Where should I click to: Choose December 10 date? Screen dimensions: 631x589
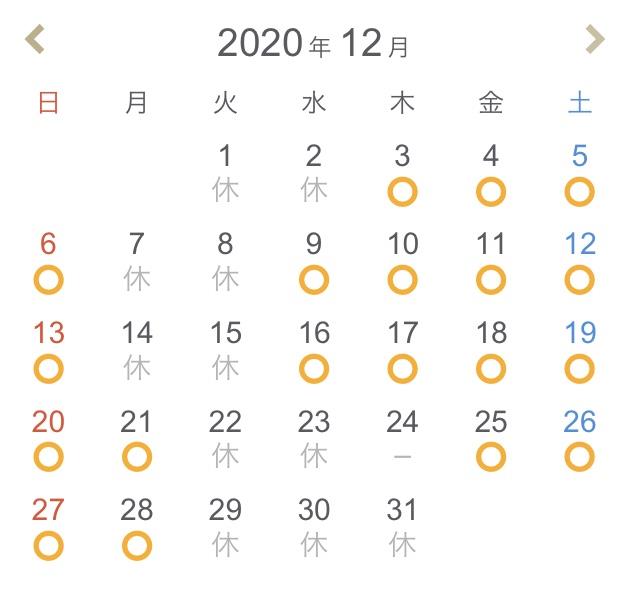click(402, 262)
